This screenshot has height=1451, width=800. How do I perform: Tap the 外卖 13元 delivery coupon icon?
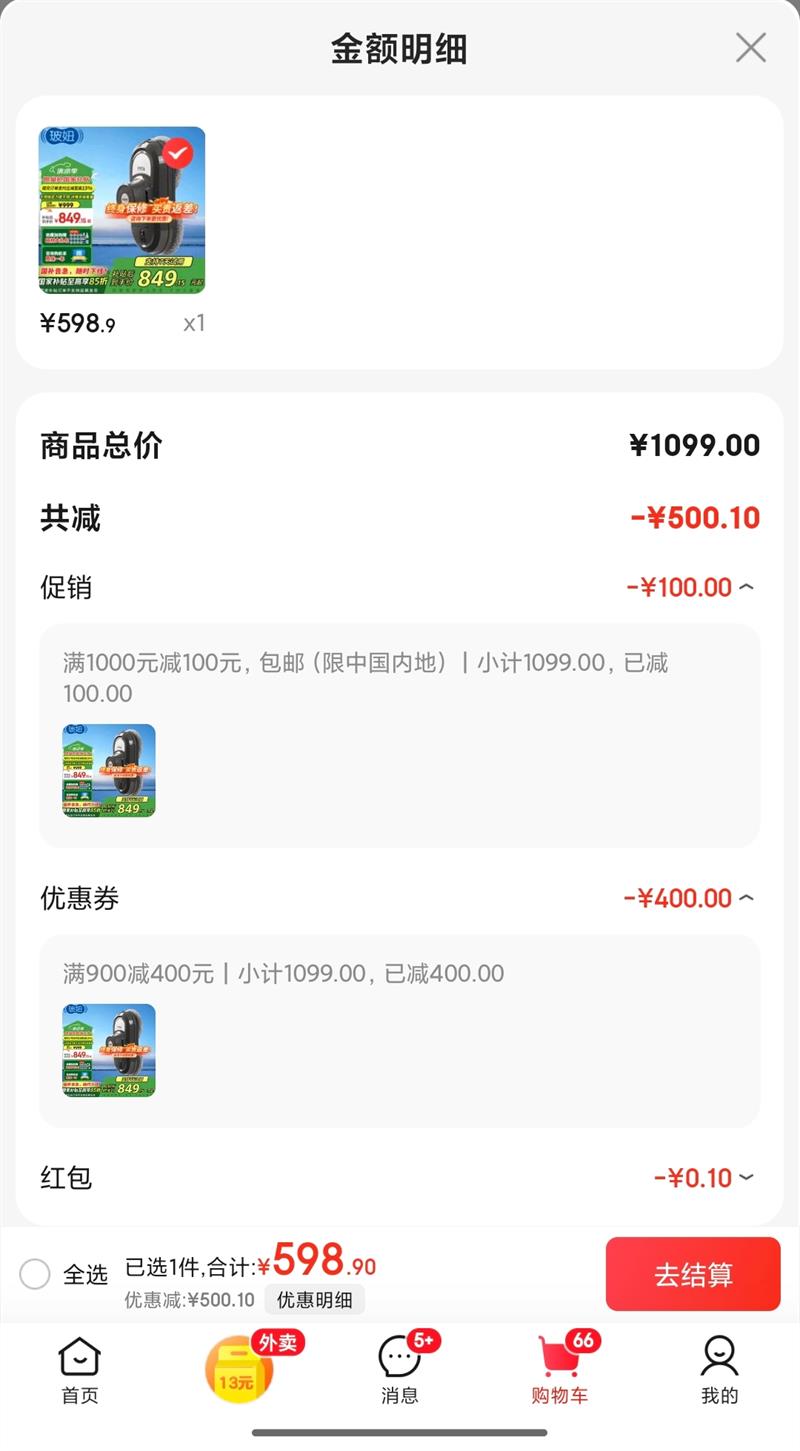coord(237,1368)
